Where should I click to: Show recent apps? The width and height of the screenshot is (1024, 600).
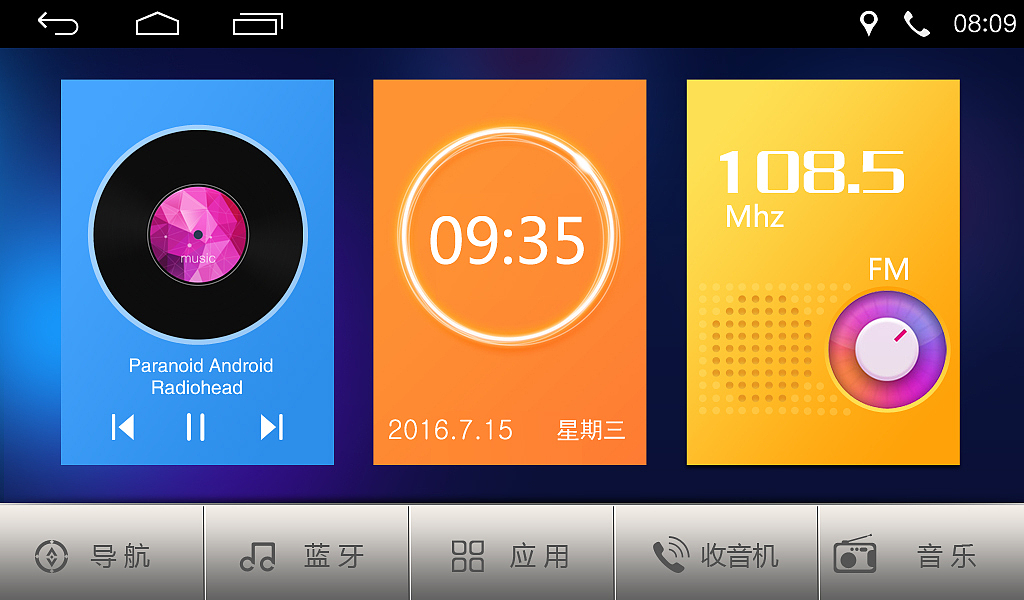[257, 23]
